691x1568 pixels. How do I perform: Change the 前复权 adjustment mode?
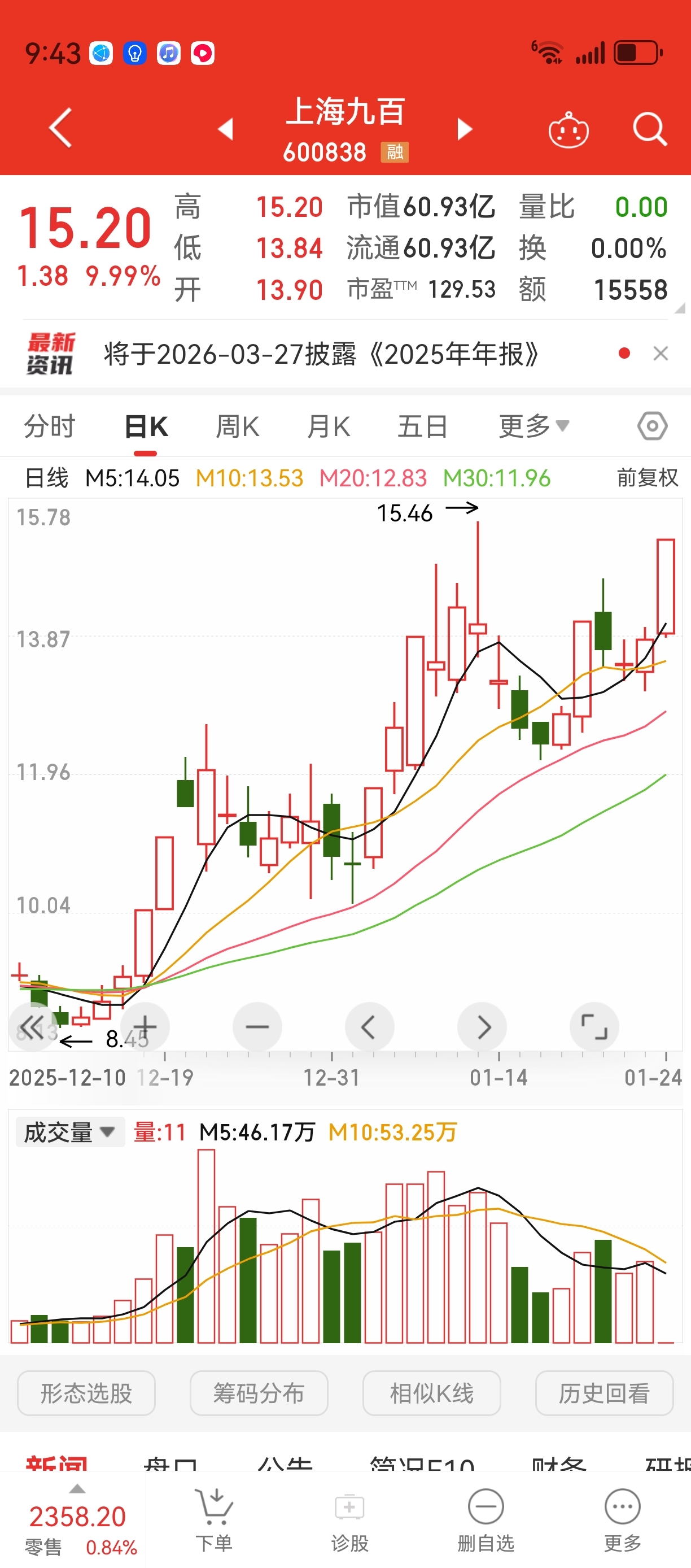(647, 478)
